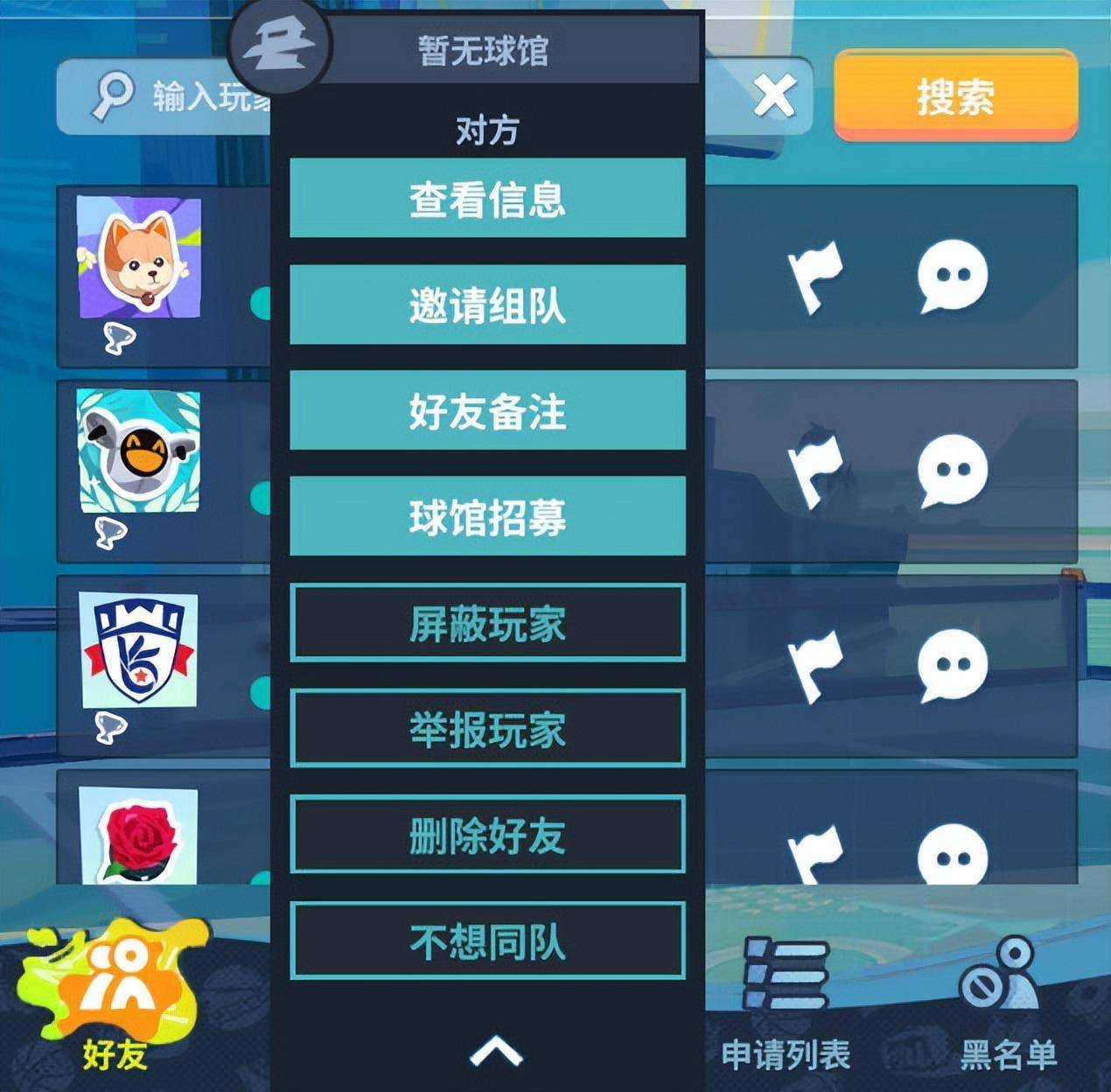Choose 删除好友 to remove the friend

point(487,835)
